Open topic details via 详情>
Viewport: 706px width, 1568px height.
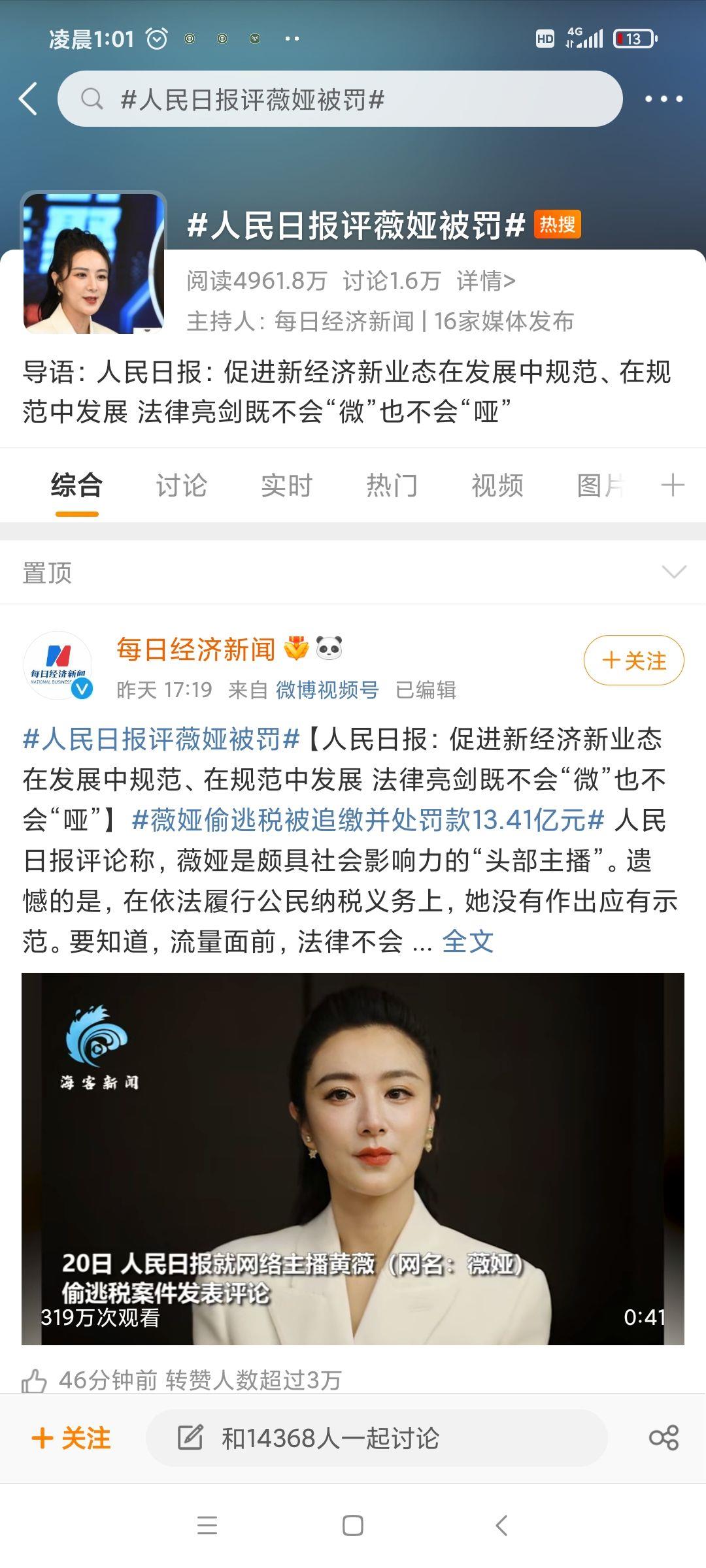(486, 281)
